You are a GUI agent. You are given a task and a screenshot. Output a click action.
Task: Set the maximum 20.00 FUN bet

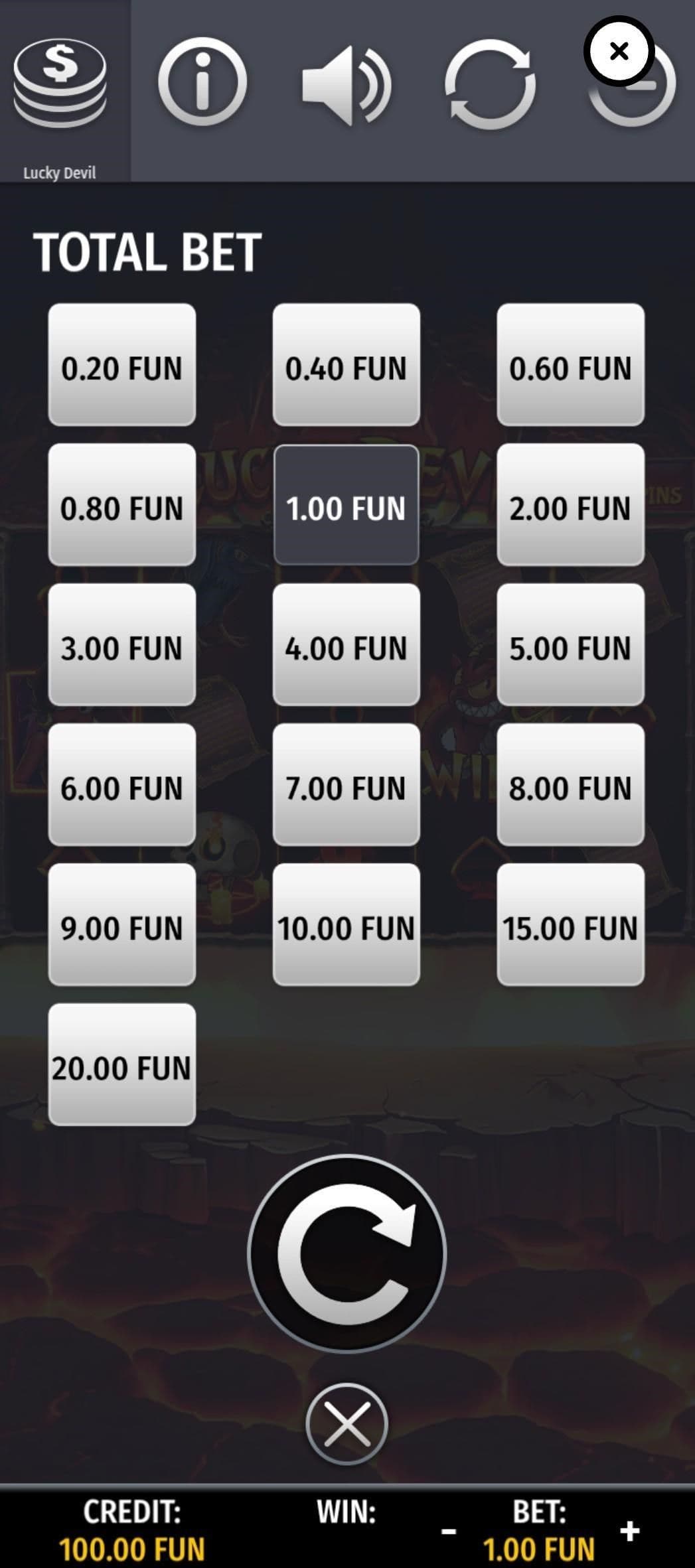click(x=121, y=1065)
